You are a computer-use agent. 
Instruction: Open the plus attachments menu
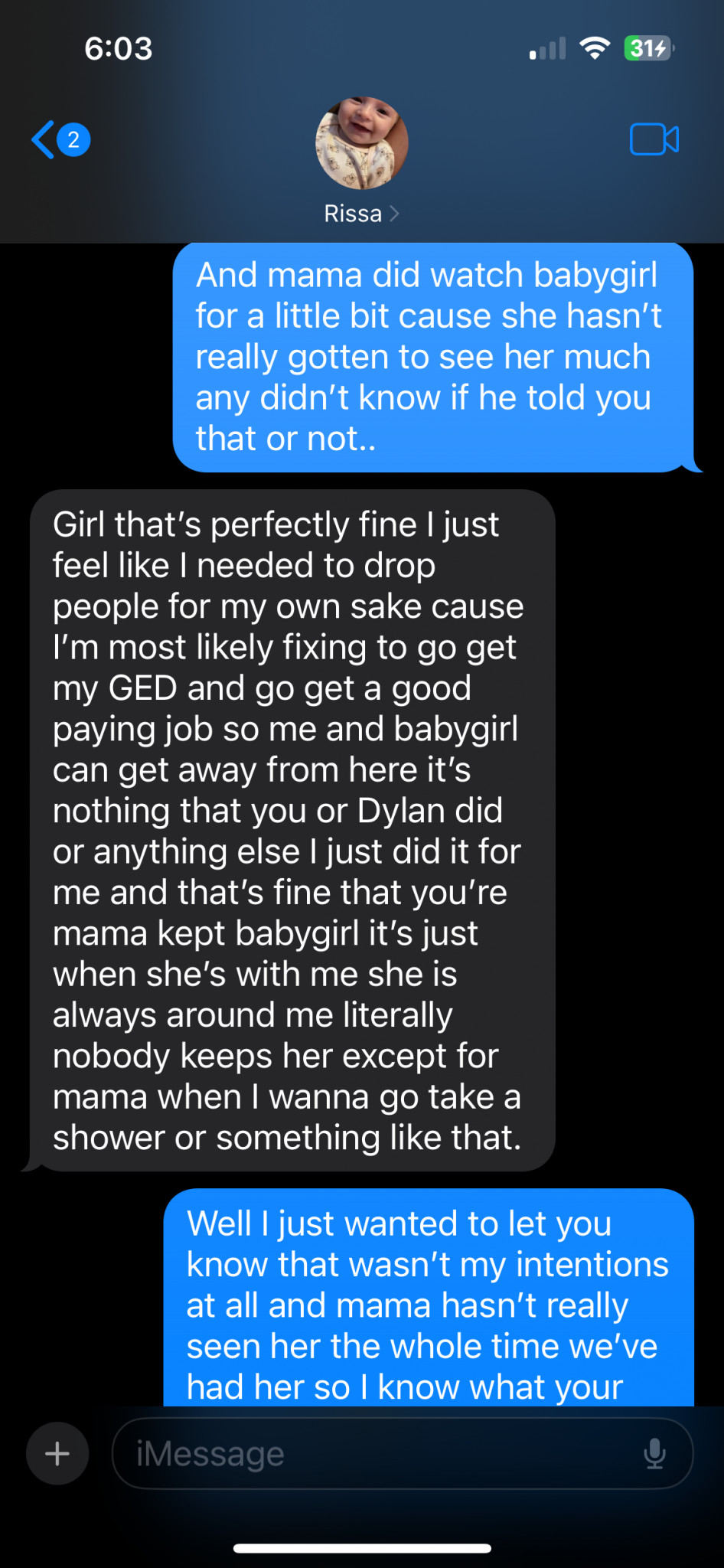pos(57,1453)
